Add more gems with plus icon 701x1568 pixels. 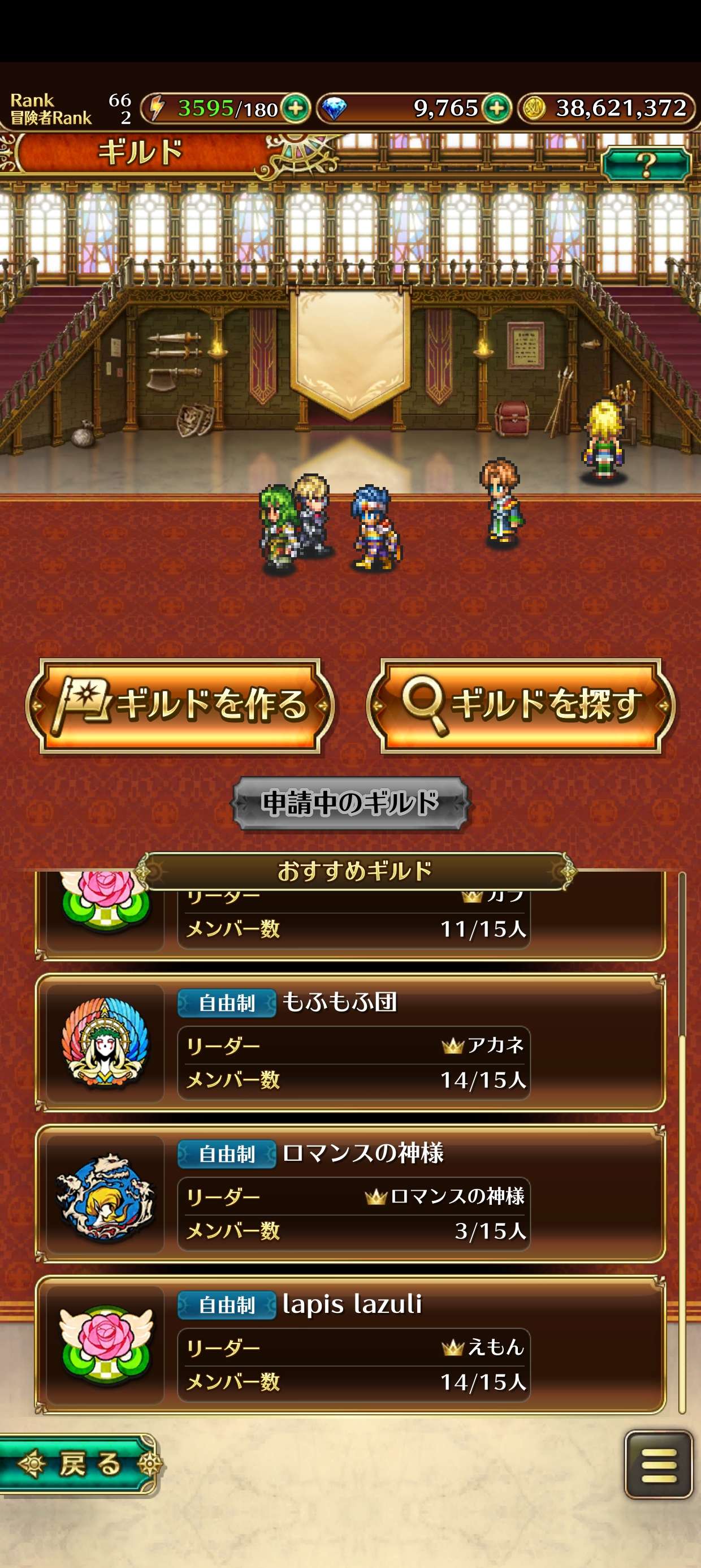pos(496,109)
